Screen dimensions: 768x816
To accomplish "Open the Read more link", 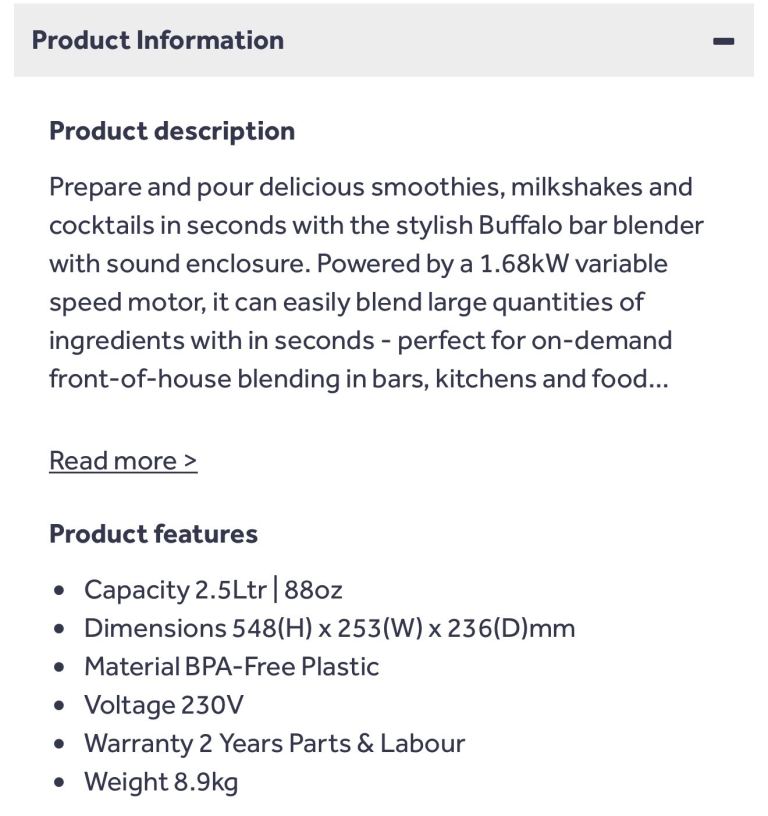I will (123, 461).
